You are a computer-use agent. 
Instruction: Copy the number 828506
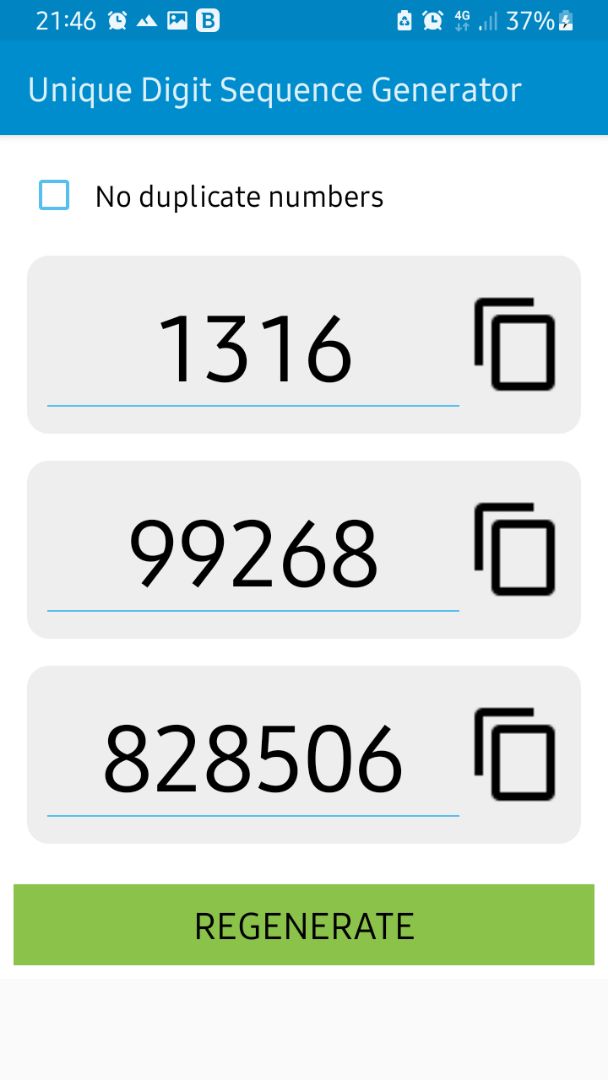click(514, 754)
